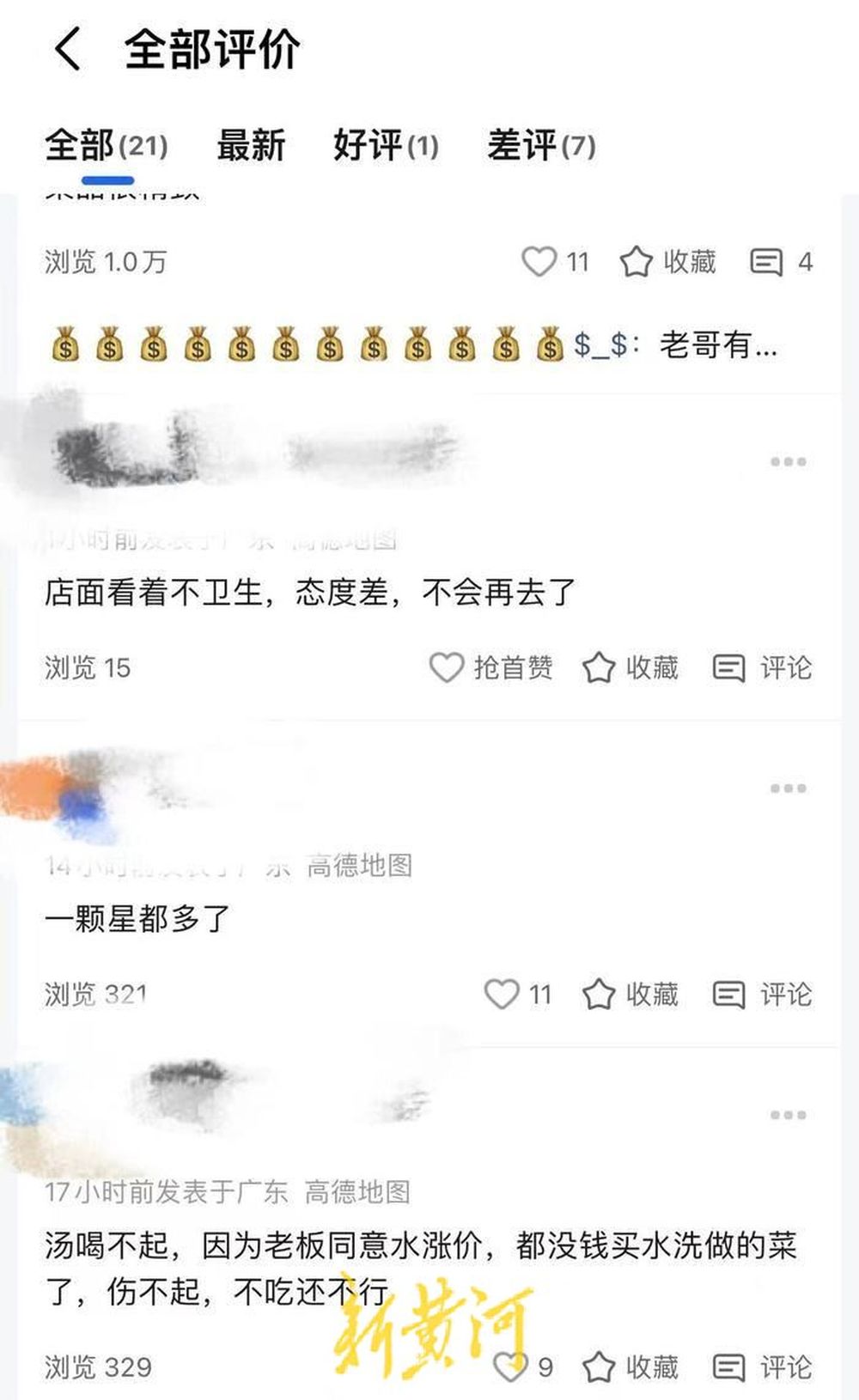
Task: Switch to the 好评(1) tab
Action: click(386, 145)
